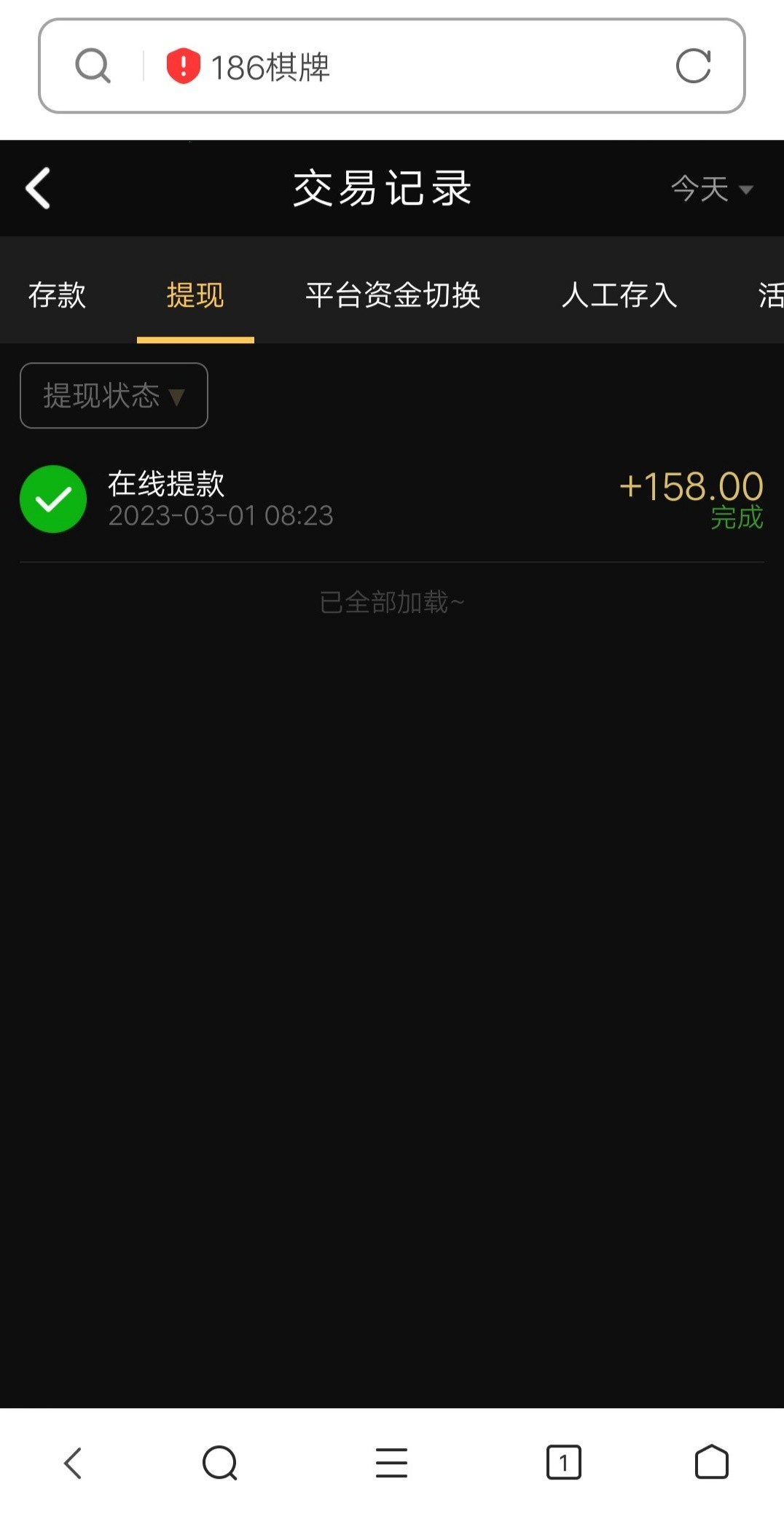Open the browser menu with three lines
This screenshot has width=784, height=1516.
pyautogui.click(x=391, y=1463)
